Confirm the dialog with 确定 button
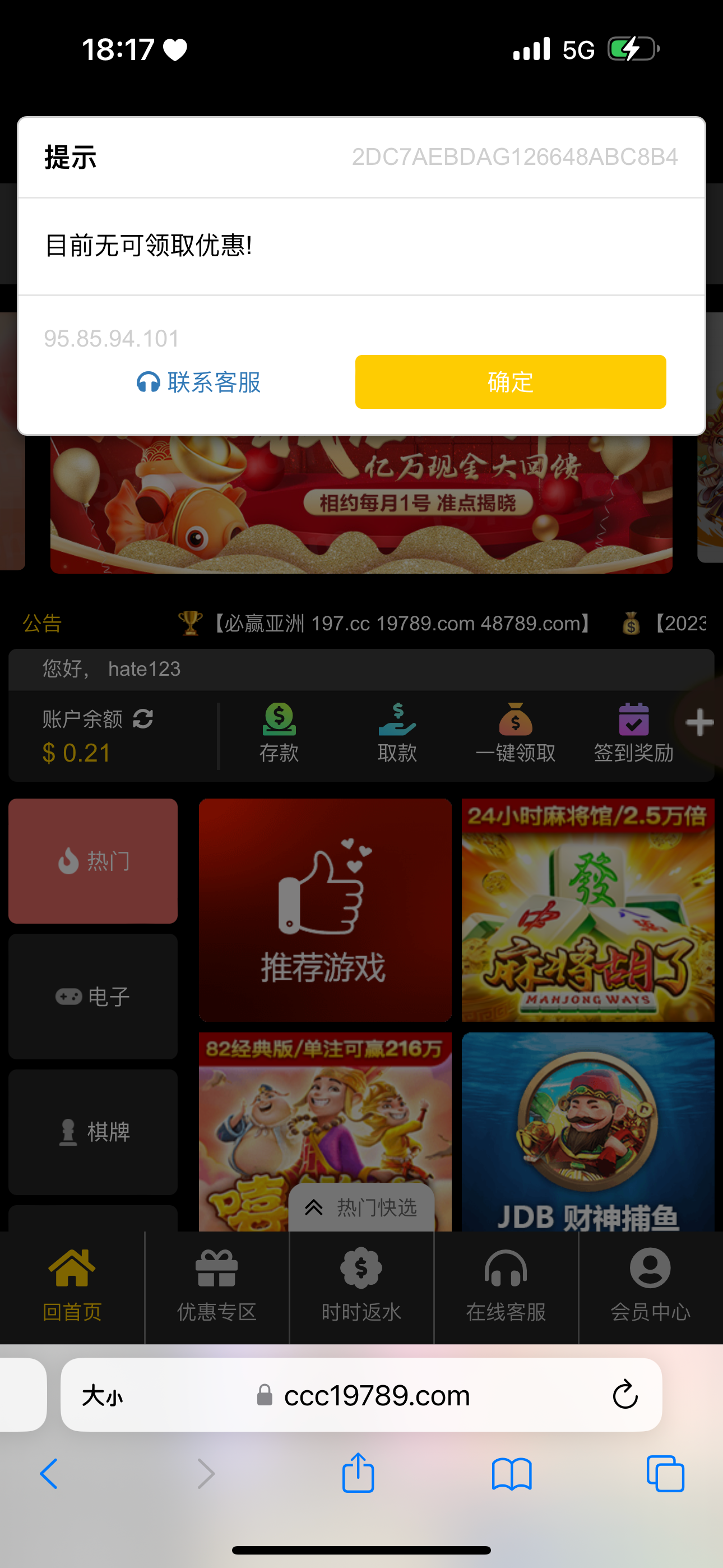Viewport: 723px width, 1568px height. tap(510, 382)
